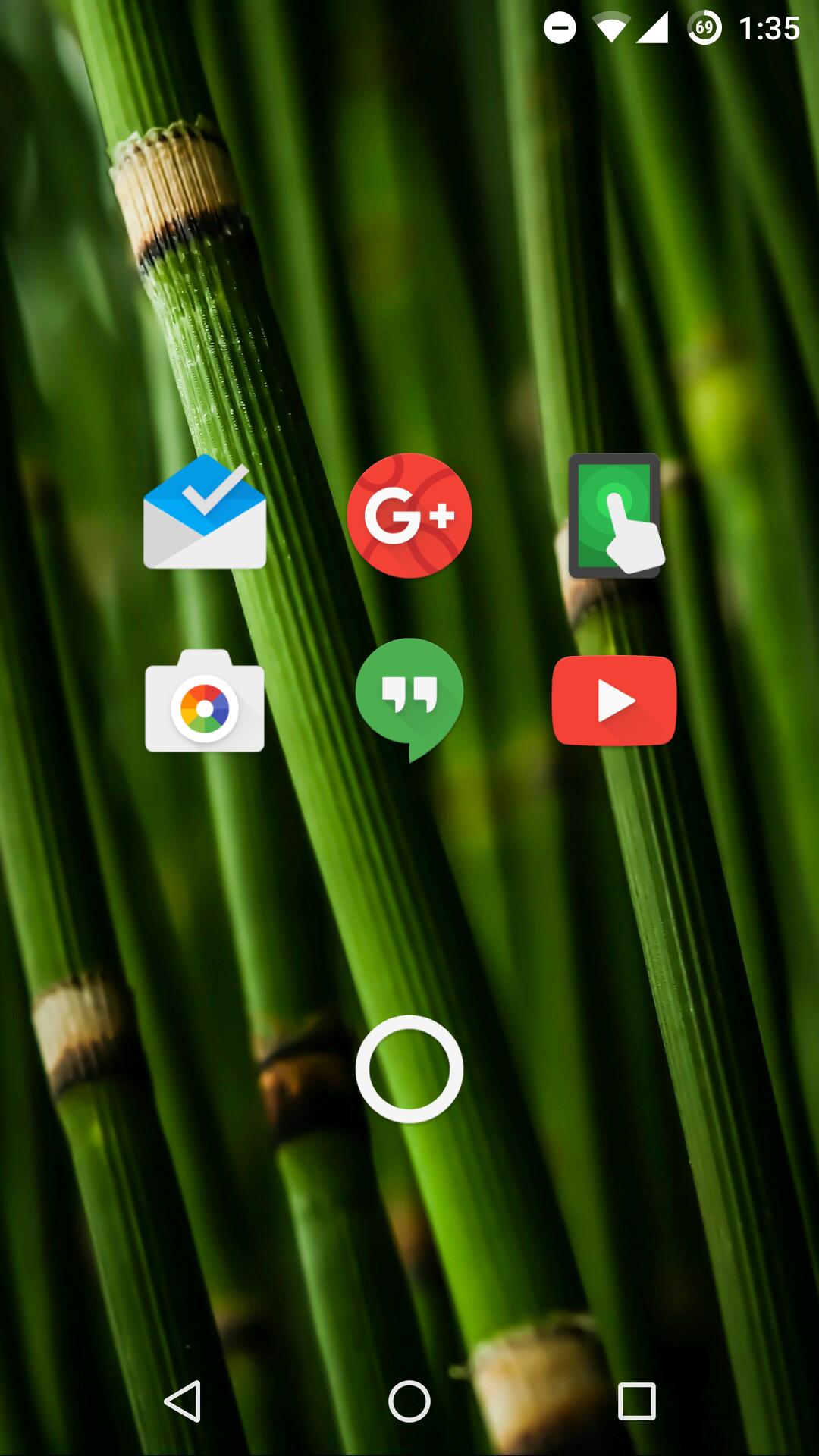This screenshot has height=1456, width=819.
Task: Open Inbox via blue checkmark envelope
Action: (203, 516)
